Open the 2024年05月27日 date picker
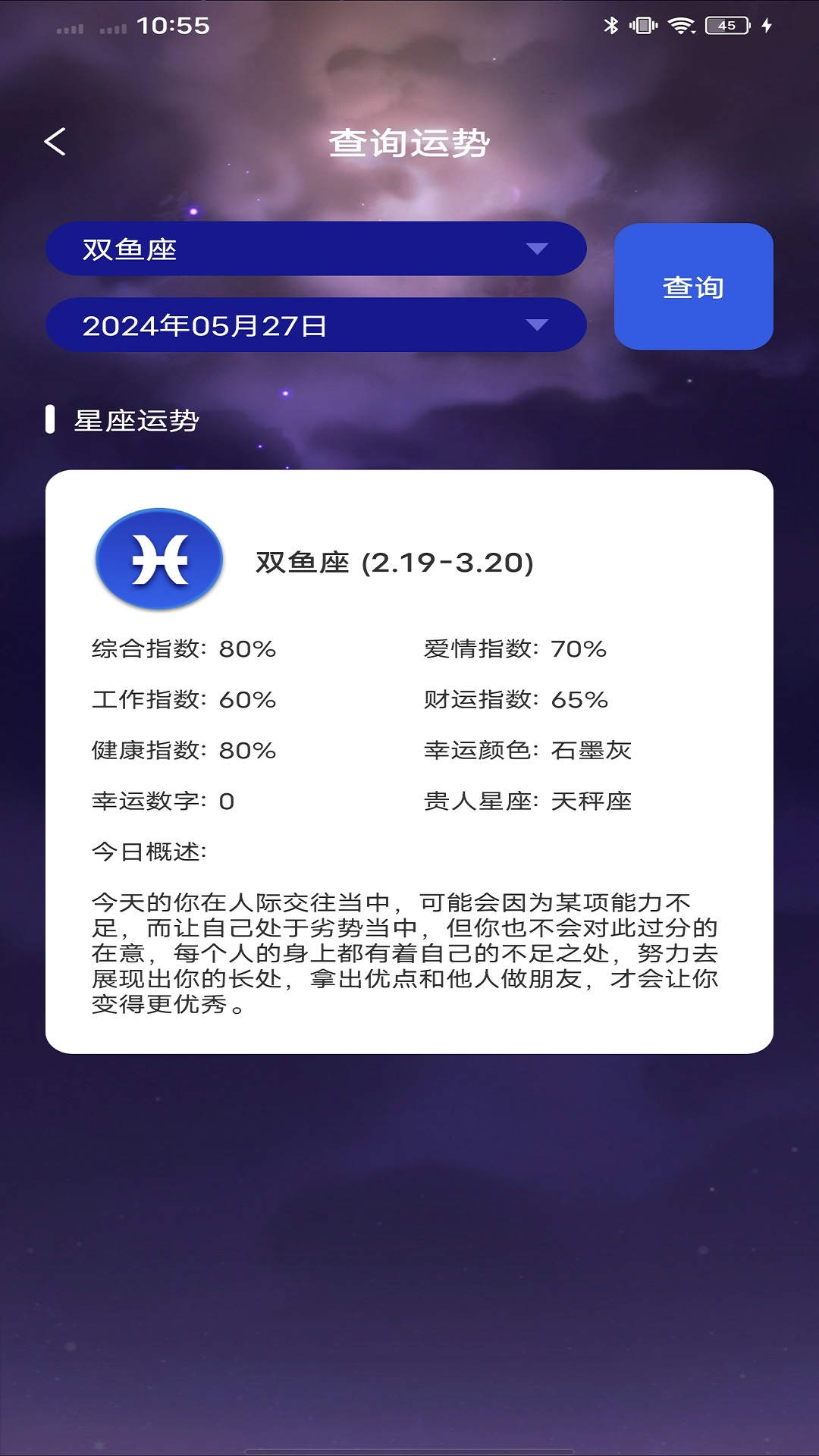The image size is (819, 1456). [315, 325]
